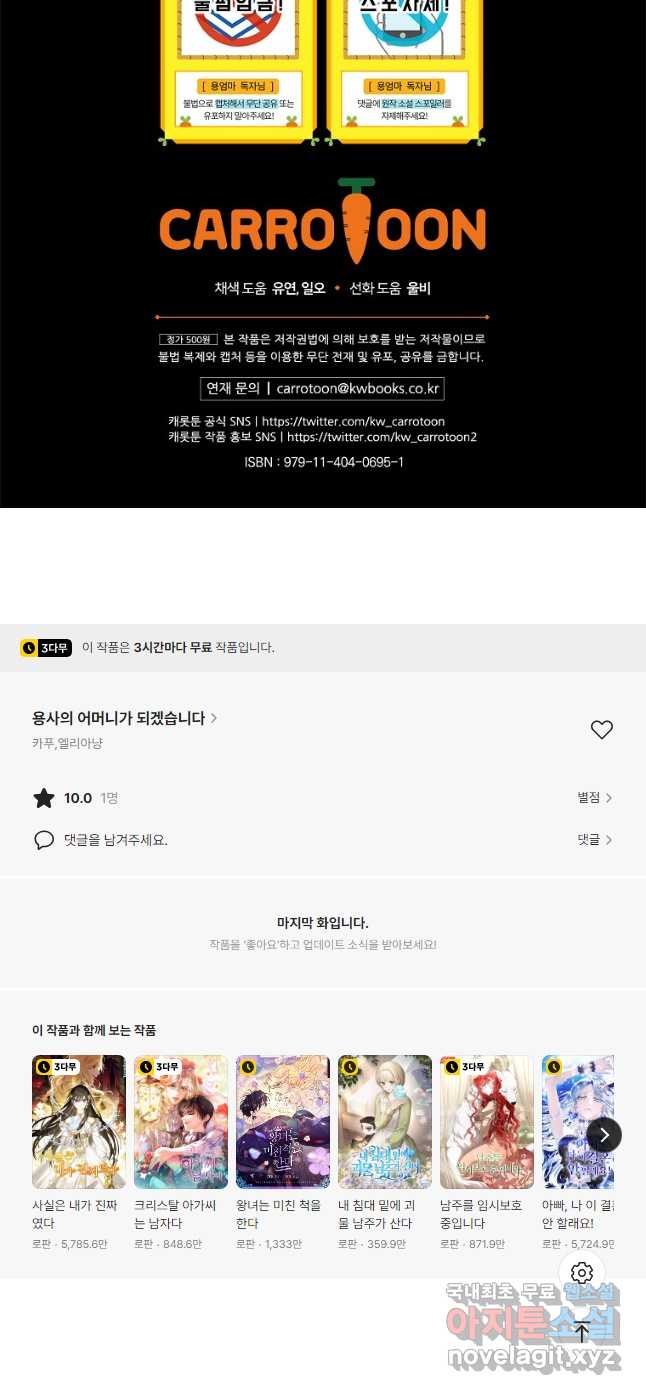The image size is (646, 1395).
Task: Show next recommended works with arrow
Action: (x=604, y=1135)
